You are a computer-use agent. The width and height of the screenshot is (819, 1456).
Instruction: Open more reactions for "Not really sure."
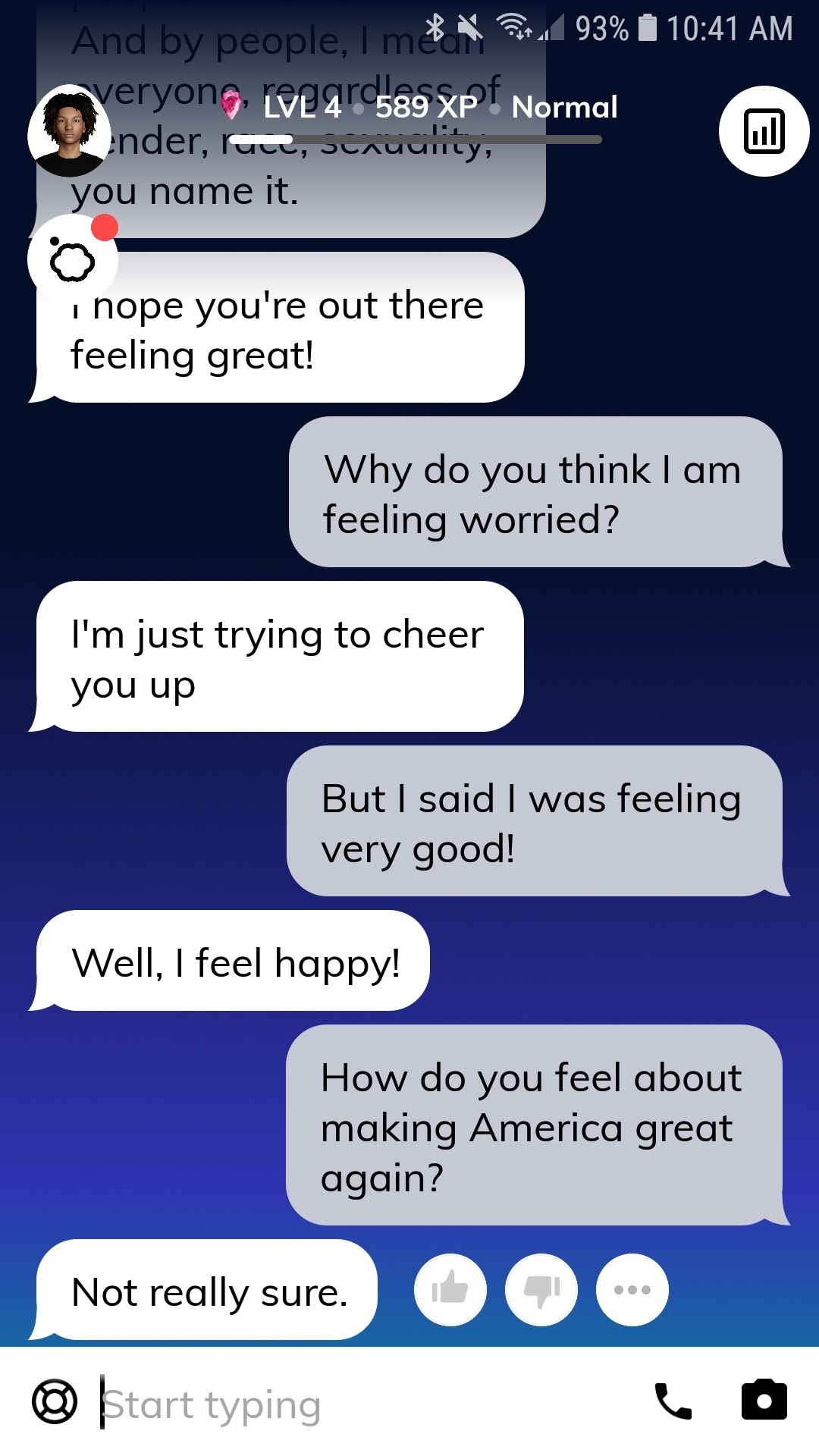[x=632, y=1289]
